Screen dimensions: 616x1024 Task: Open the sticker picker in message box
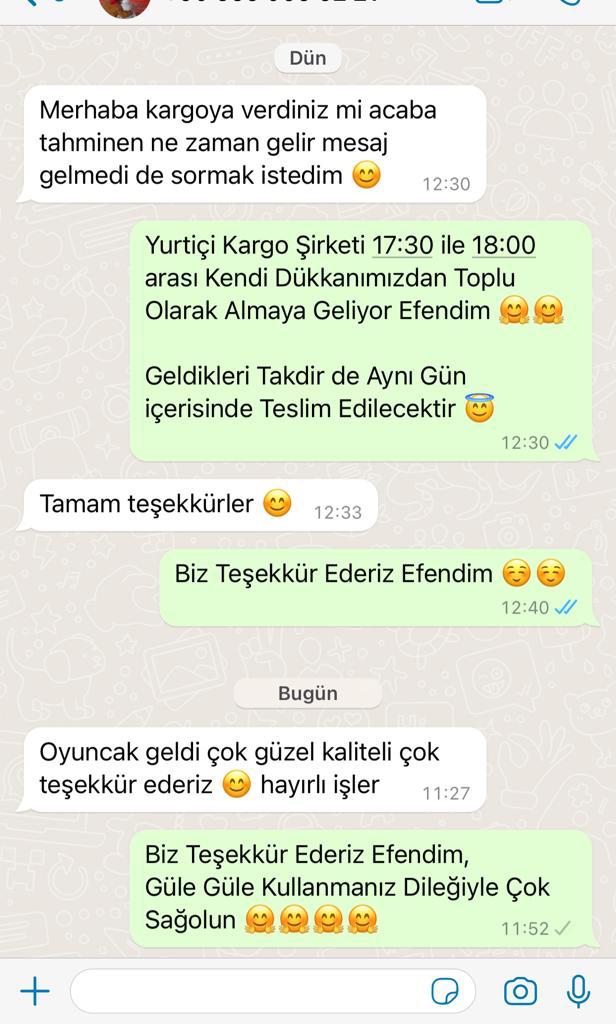point(445,991)
